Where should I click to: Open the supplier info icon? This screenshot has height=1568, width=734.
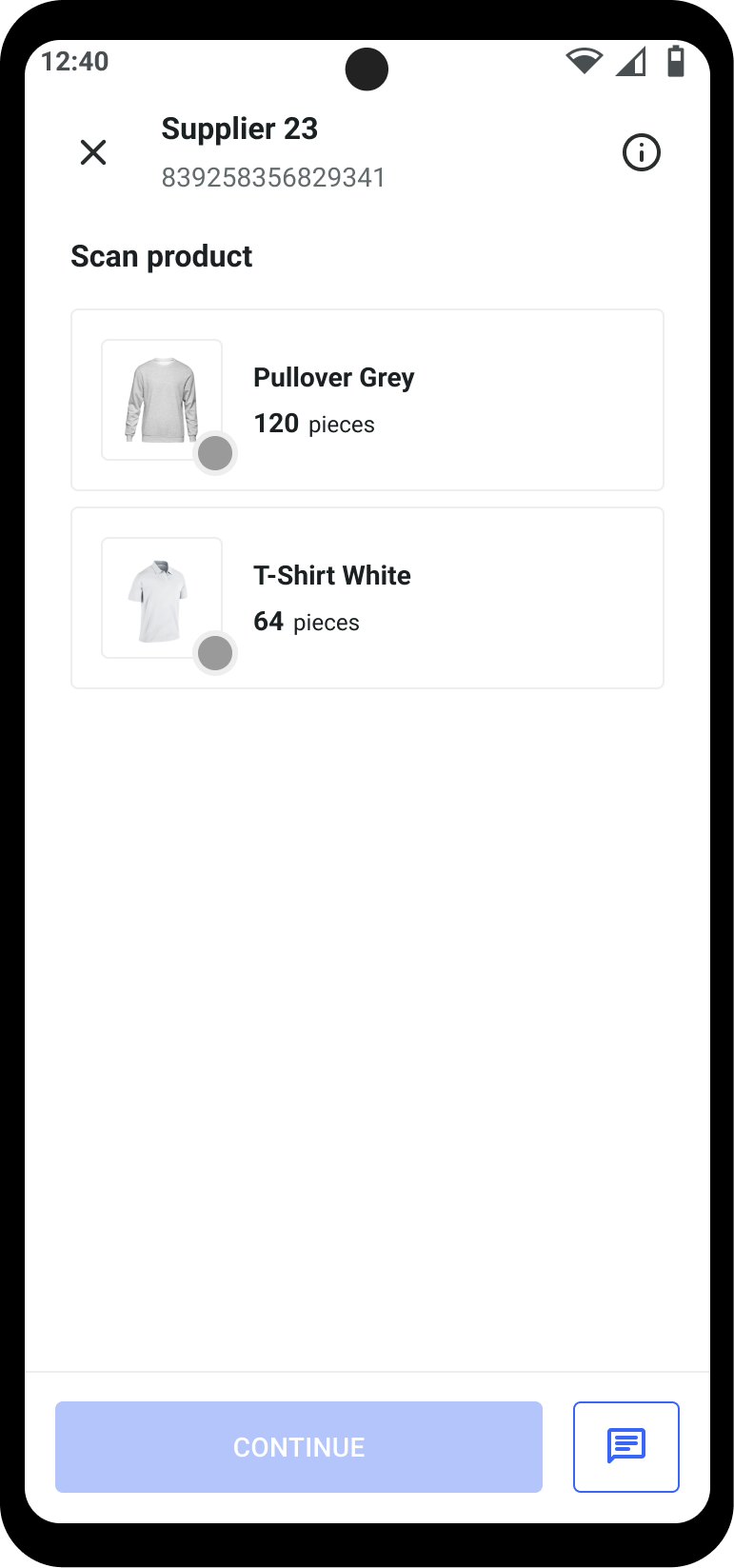click(641, 152)
